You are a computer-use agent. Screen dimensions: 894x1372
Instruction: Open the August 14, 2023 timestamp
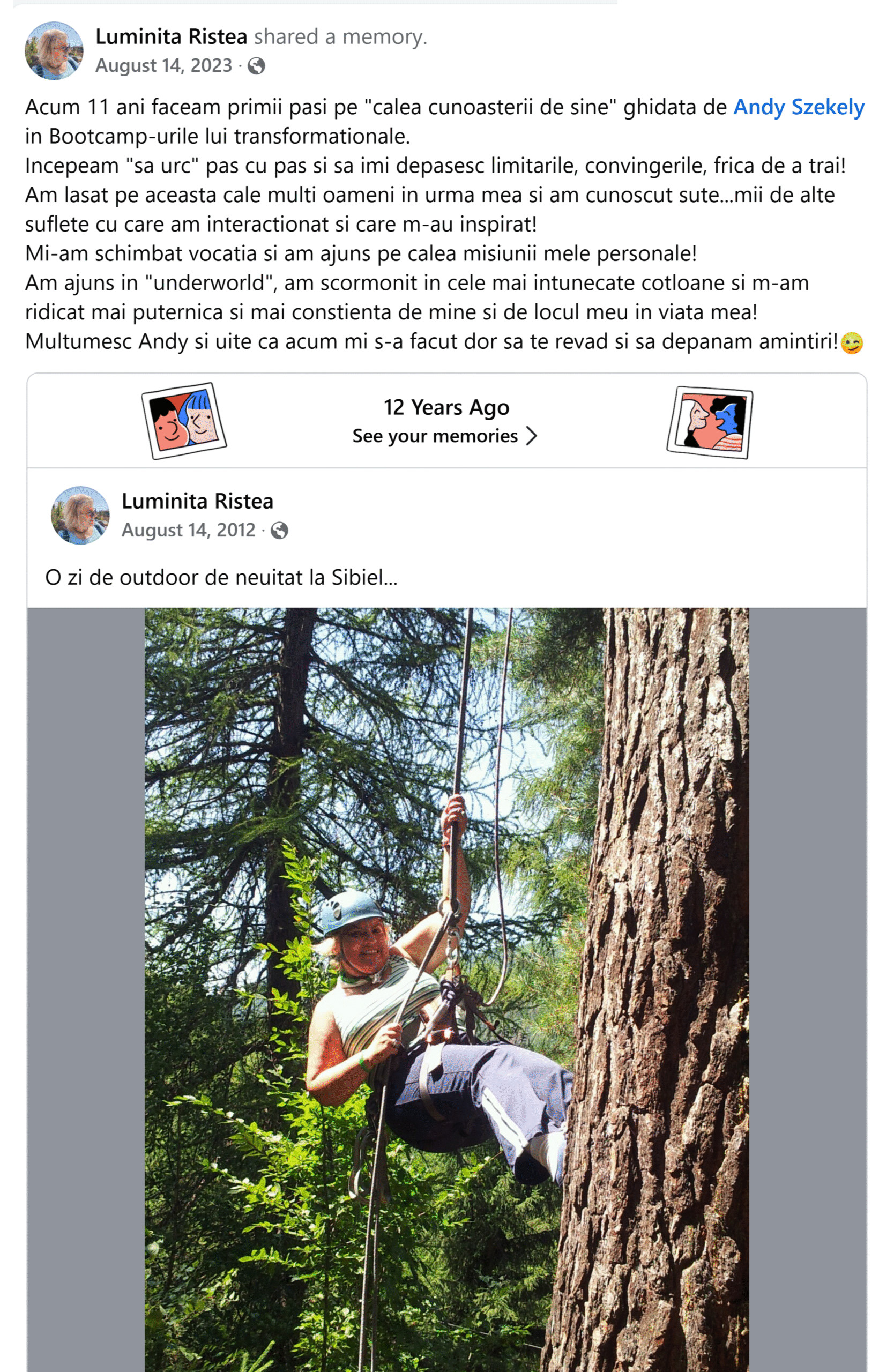click(163, 66)
